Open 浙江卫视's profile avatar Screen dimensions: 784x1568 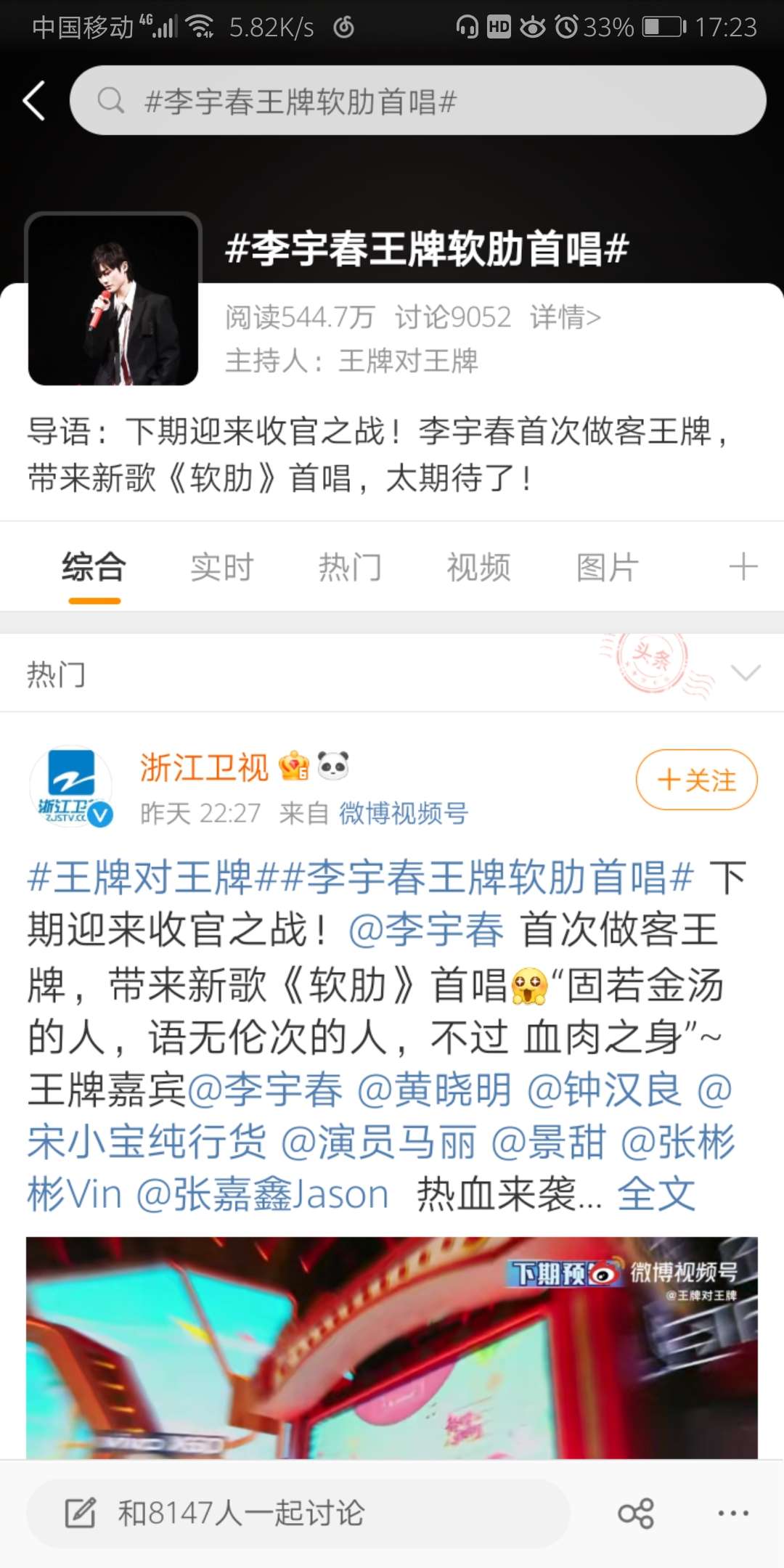pos(70,787)
